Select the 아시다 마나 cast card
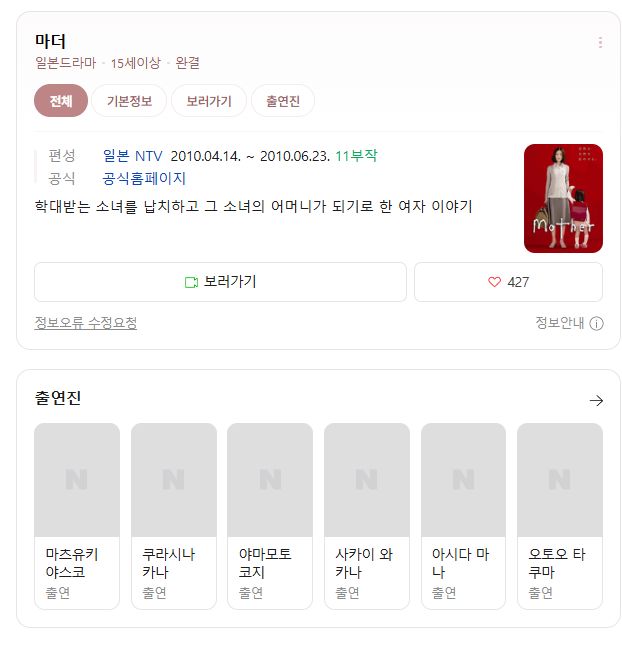The width and height of the screenshot is (622, 650). (x=463, y=516)
